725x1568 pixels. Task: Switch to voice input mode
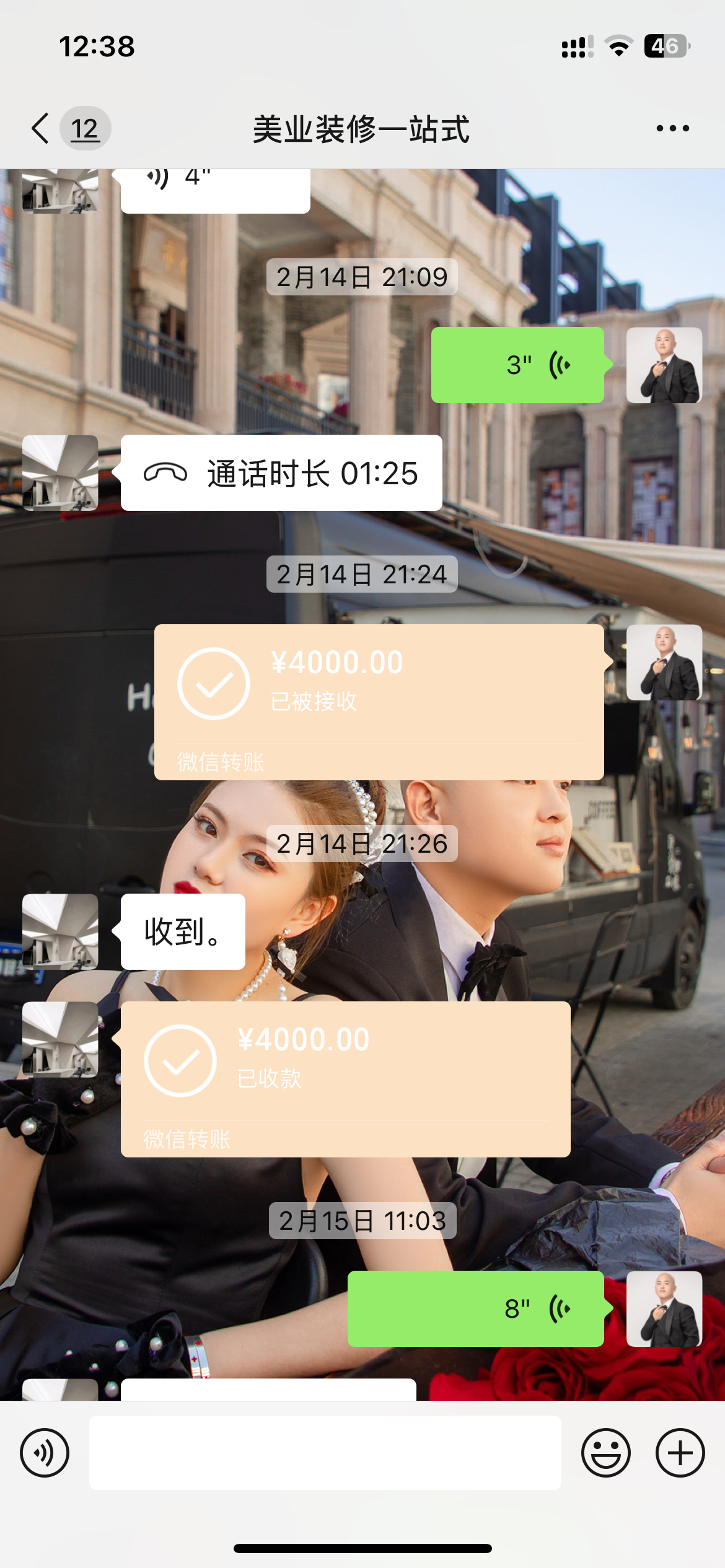[45, 1452]
